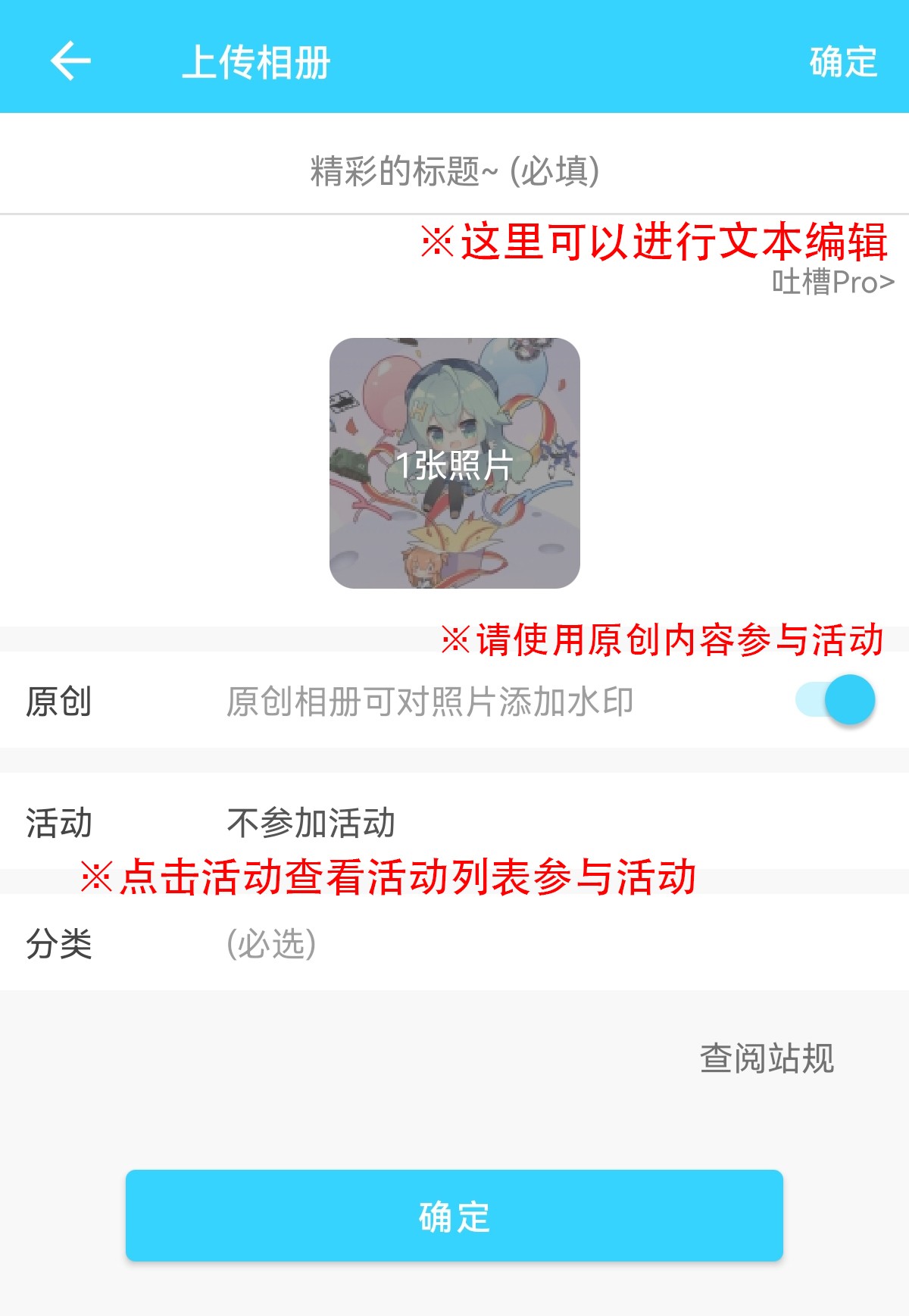Focus the 精彩的标题 title field
The image size is (909, 1316).
click(454, 171)
